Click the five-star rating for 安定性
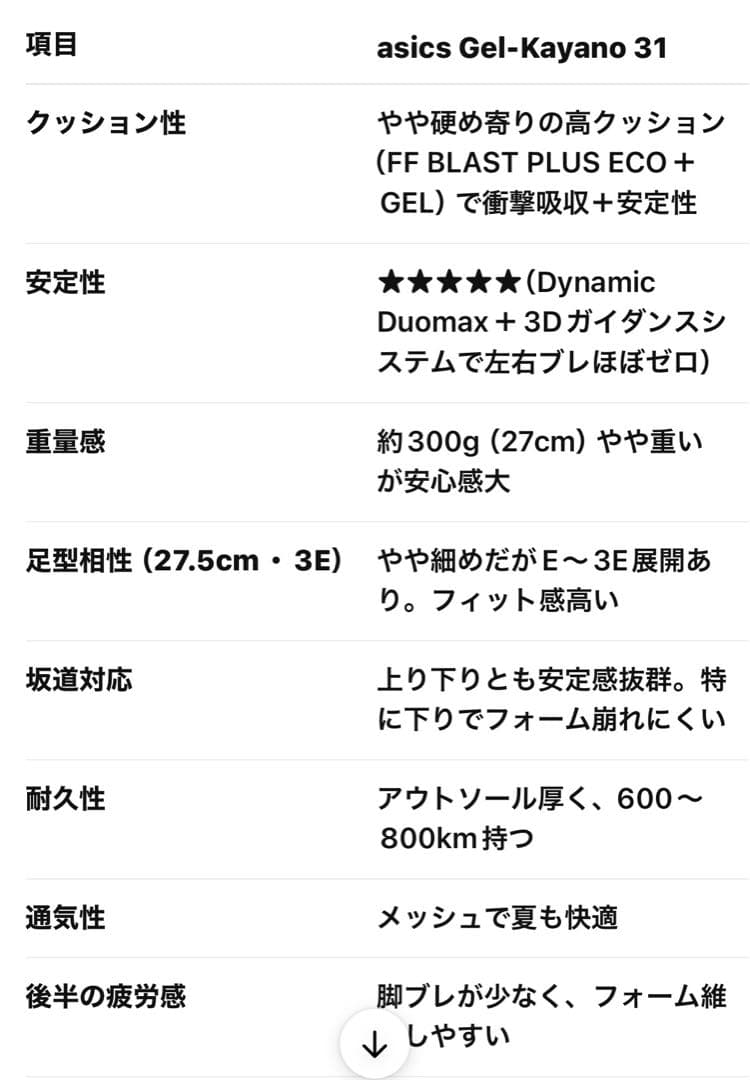Screen dimensions: 750x1080 coord(450,283)
